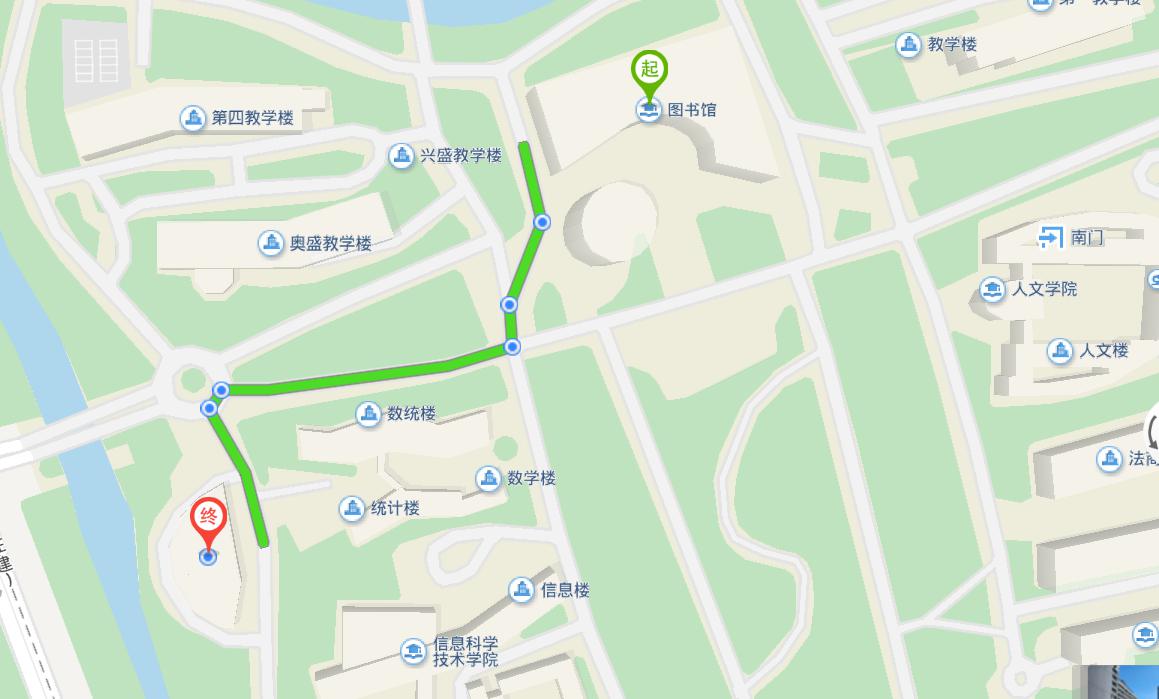Tap the red 终 destination pin
Viewport: 1159px width, 699px height.
[x=208, y=520]
